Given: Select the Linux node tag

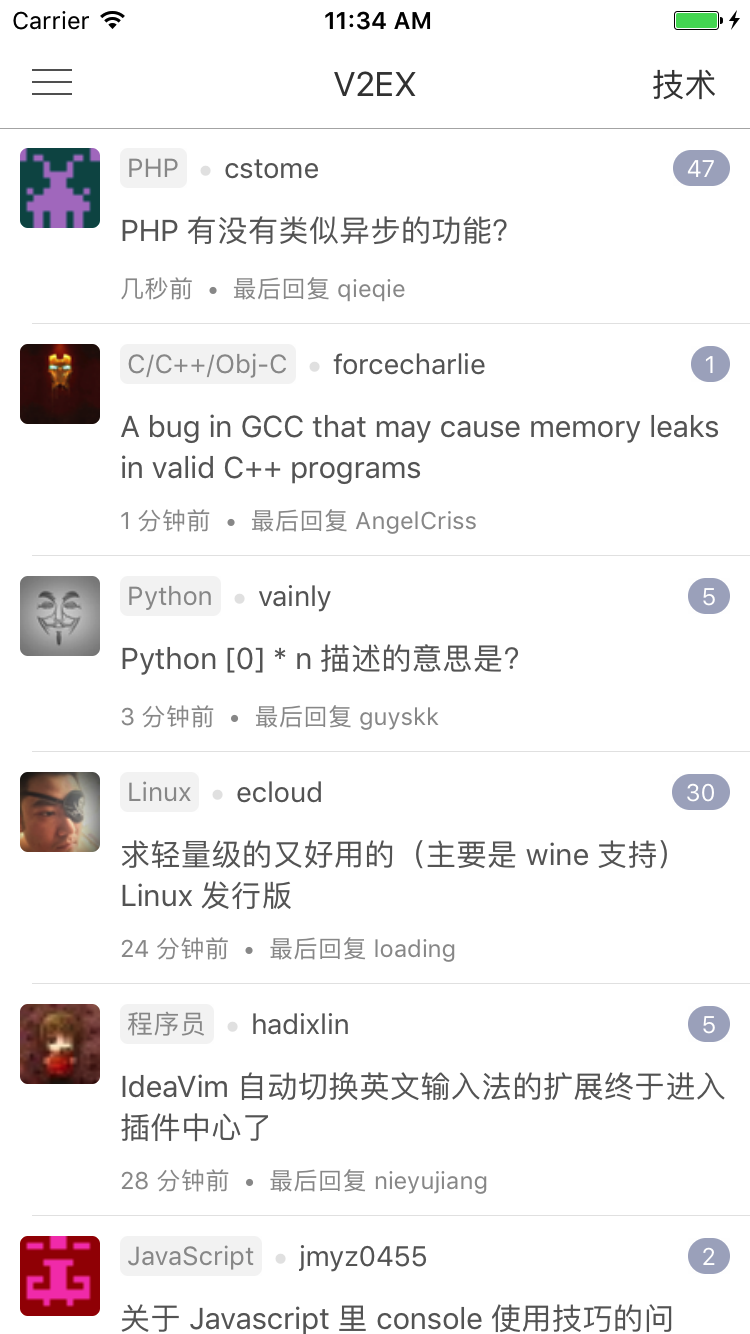Looking at the screenshot, I should pyautogui.click(x=159, y=793).
